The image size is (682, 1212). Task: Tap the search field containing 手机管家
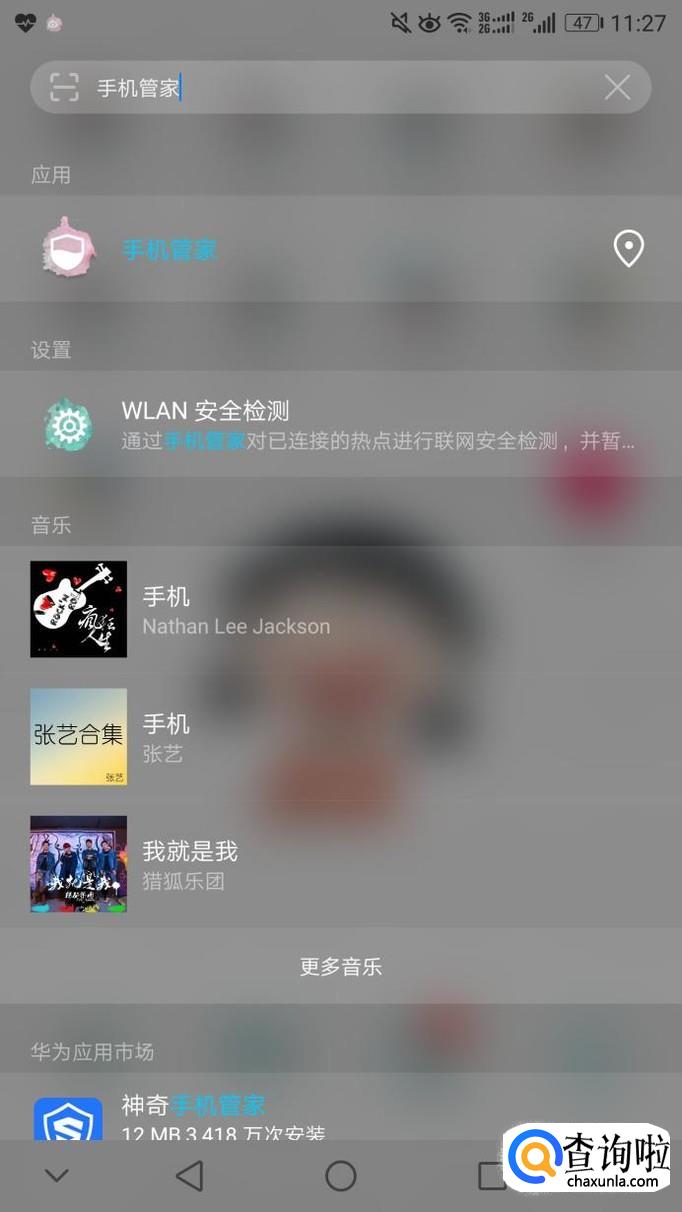coord(340,87)
